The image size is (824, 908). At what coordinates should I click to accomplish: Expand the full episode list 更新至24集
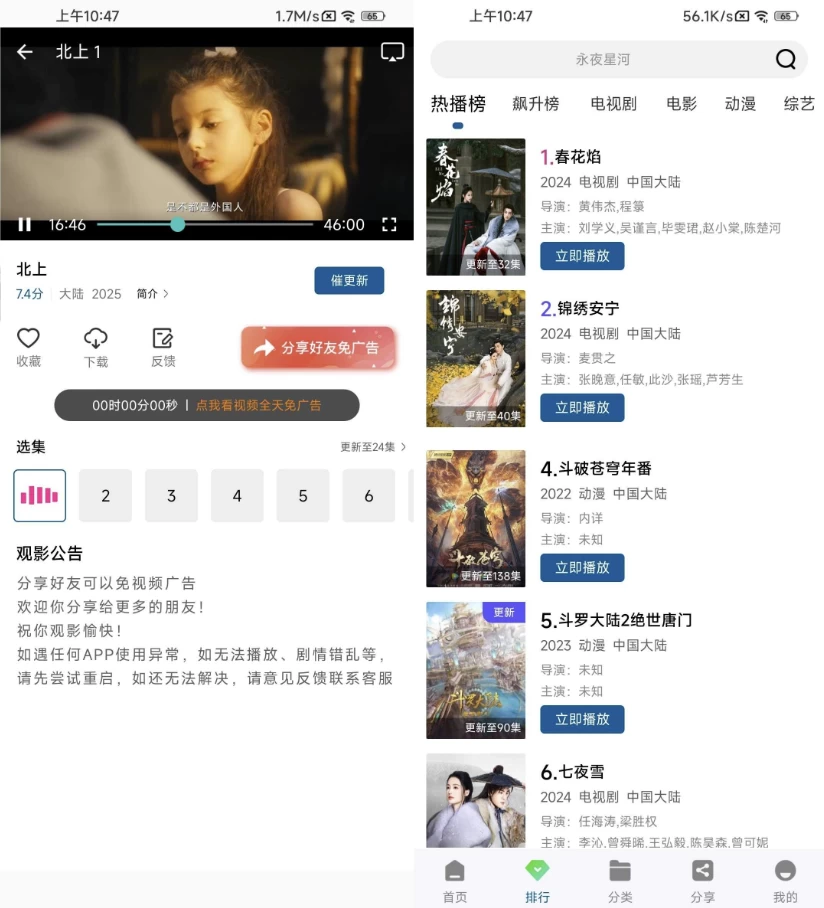pyautogui.click(x=373, y=447)
